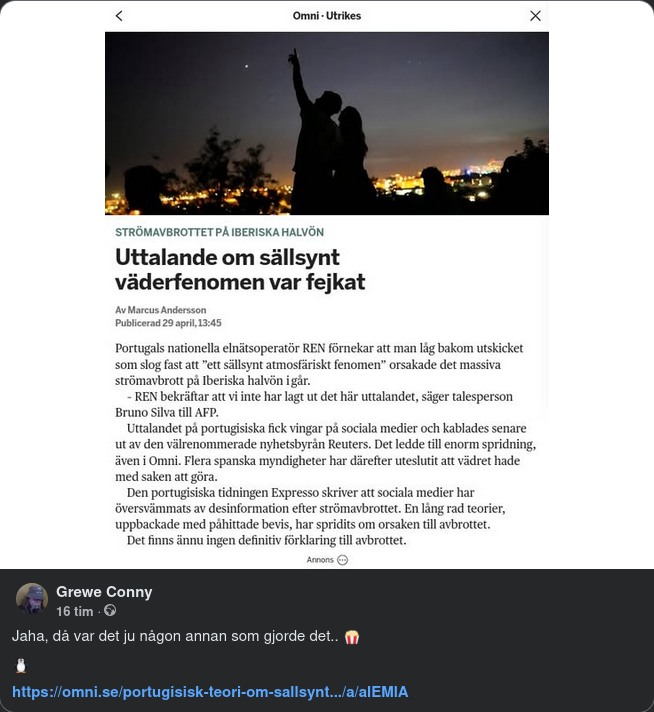The image size is (654, 712).
Task: Open the Grewe Conny profile name
Action: [104, 592]
